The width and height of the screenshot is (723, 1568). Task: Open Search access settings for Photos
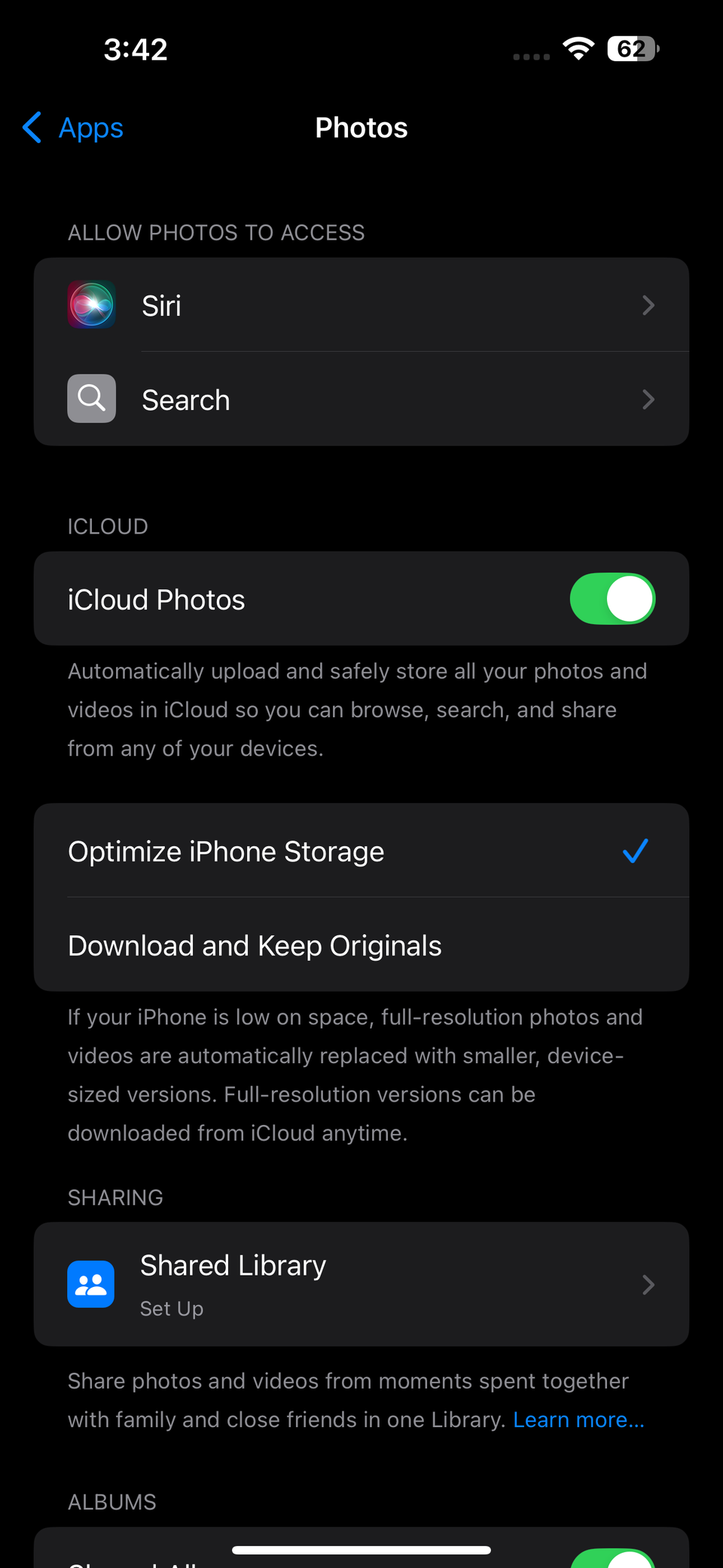(361, 399)
